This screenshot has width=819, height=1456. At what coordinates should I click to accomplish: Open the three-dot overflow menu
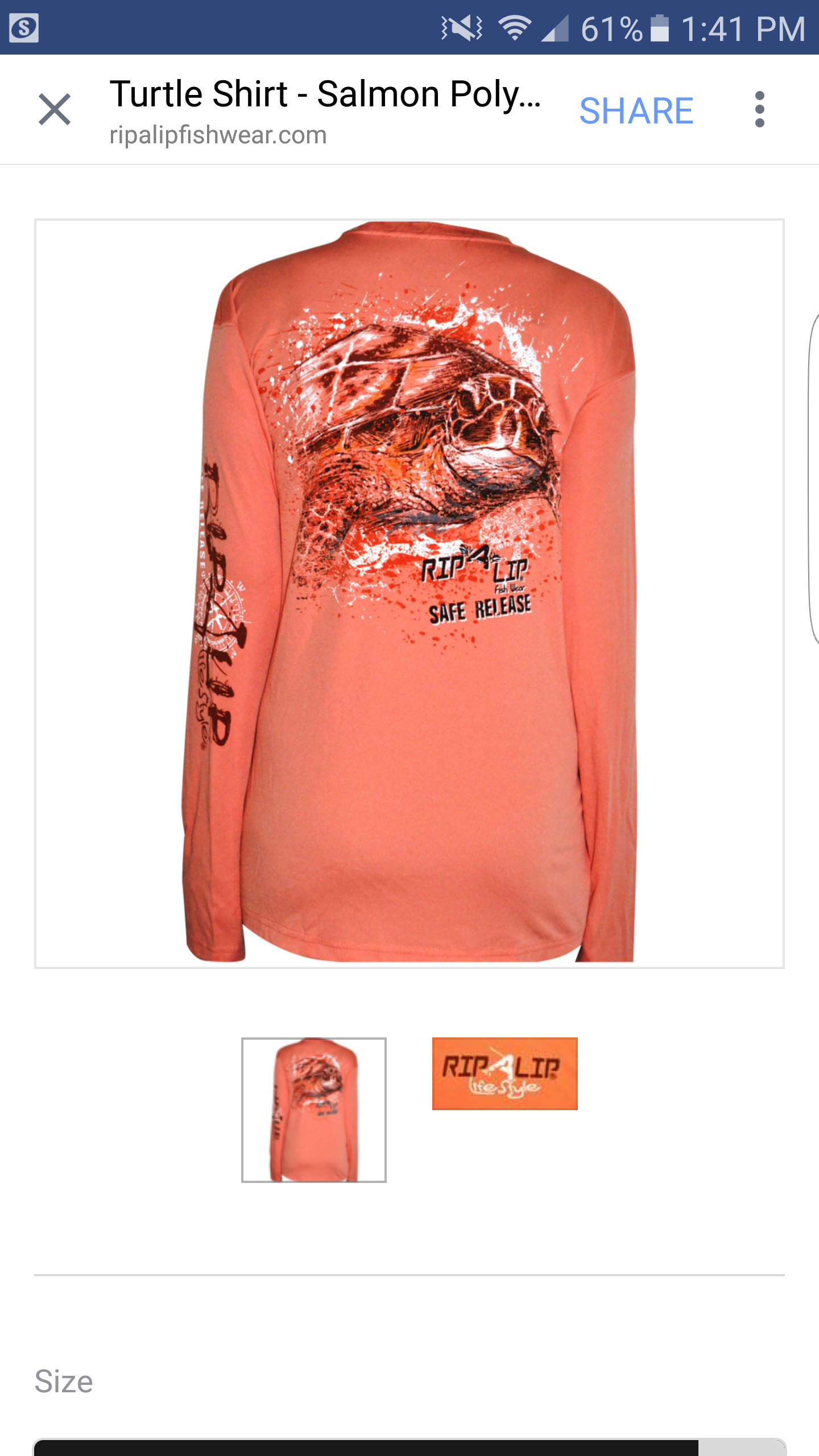pos(759,109)
